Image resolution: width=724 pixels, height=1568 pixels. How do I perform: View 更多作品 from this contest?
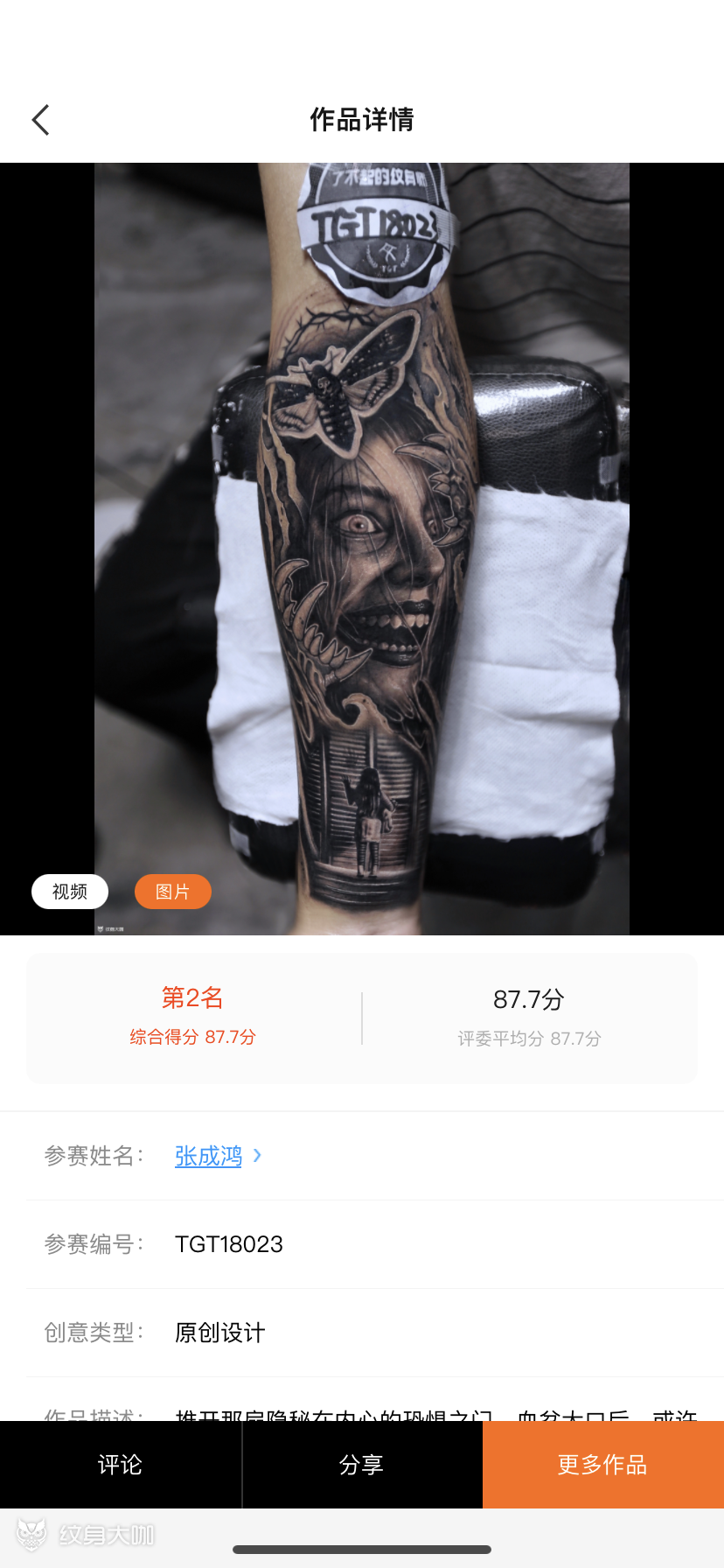coord(602,1465)
